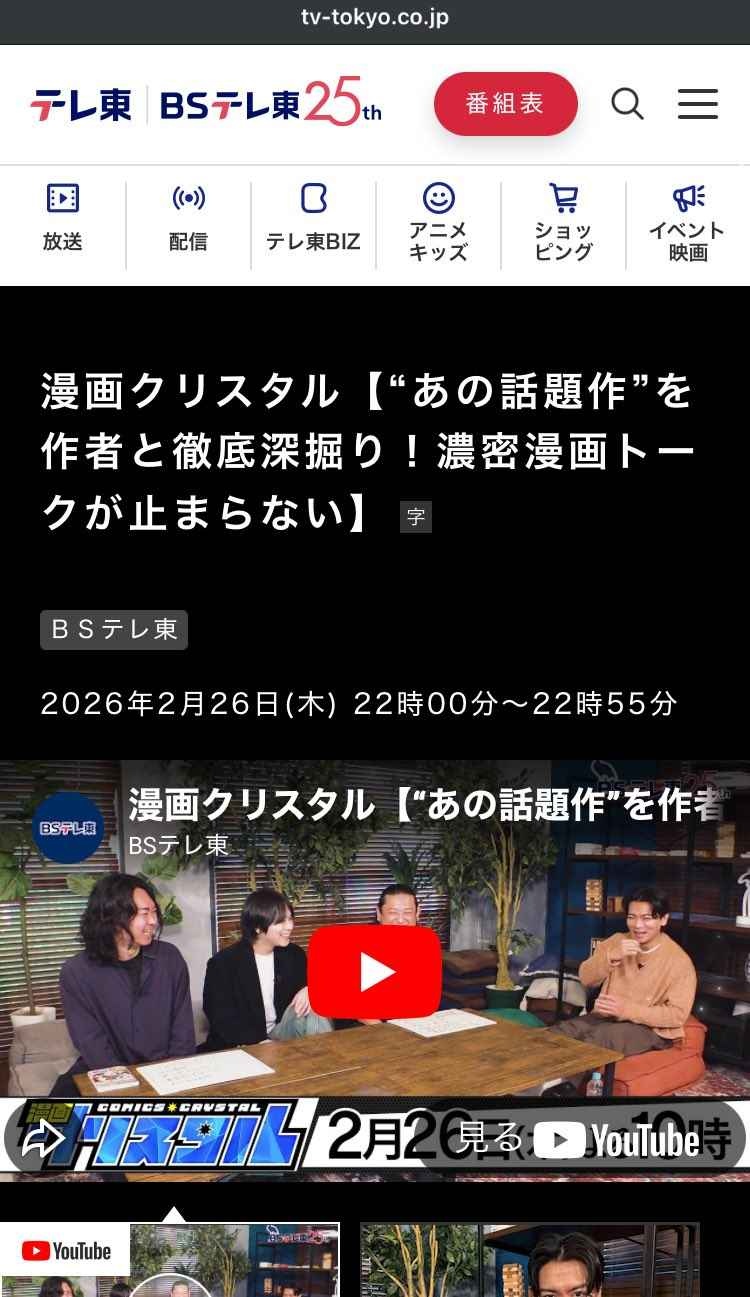Open the 放送 section
This screenshot has height=1297, width=750.
[x=62, y=219]
